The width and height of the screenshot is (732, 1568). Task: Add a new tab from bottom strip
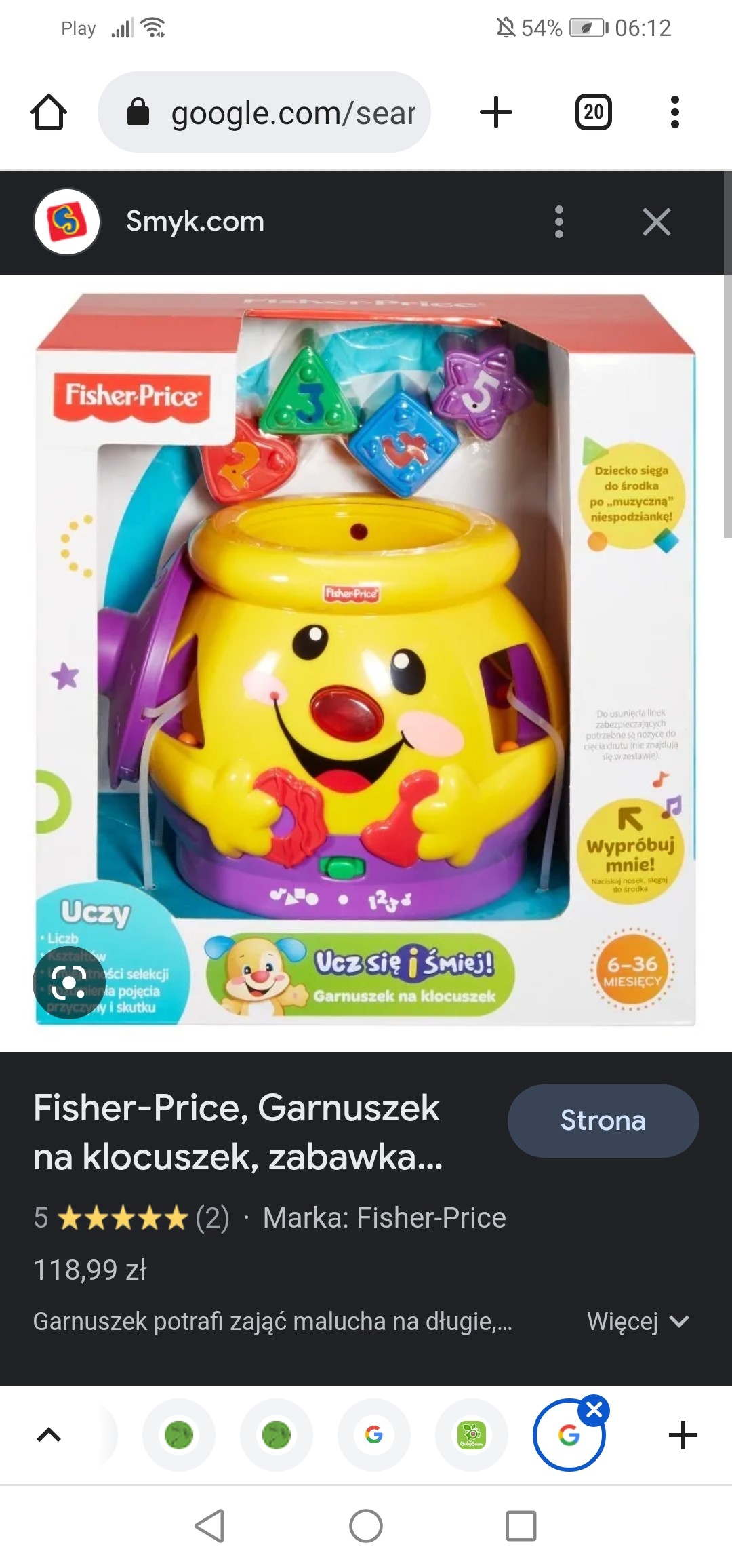683,1435
